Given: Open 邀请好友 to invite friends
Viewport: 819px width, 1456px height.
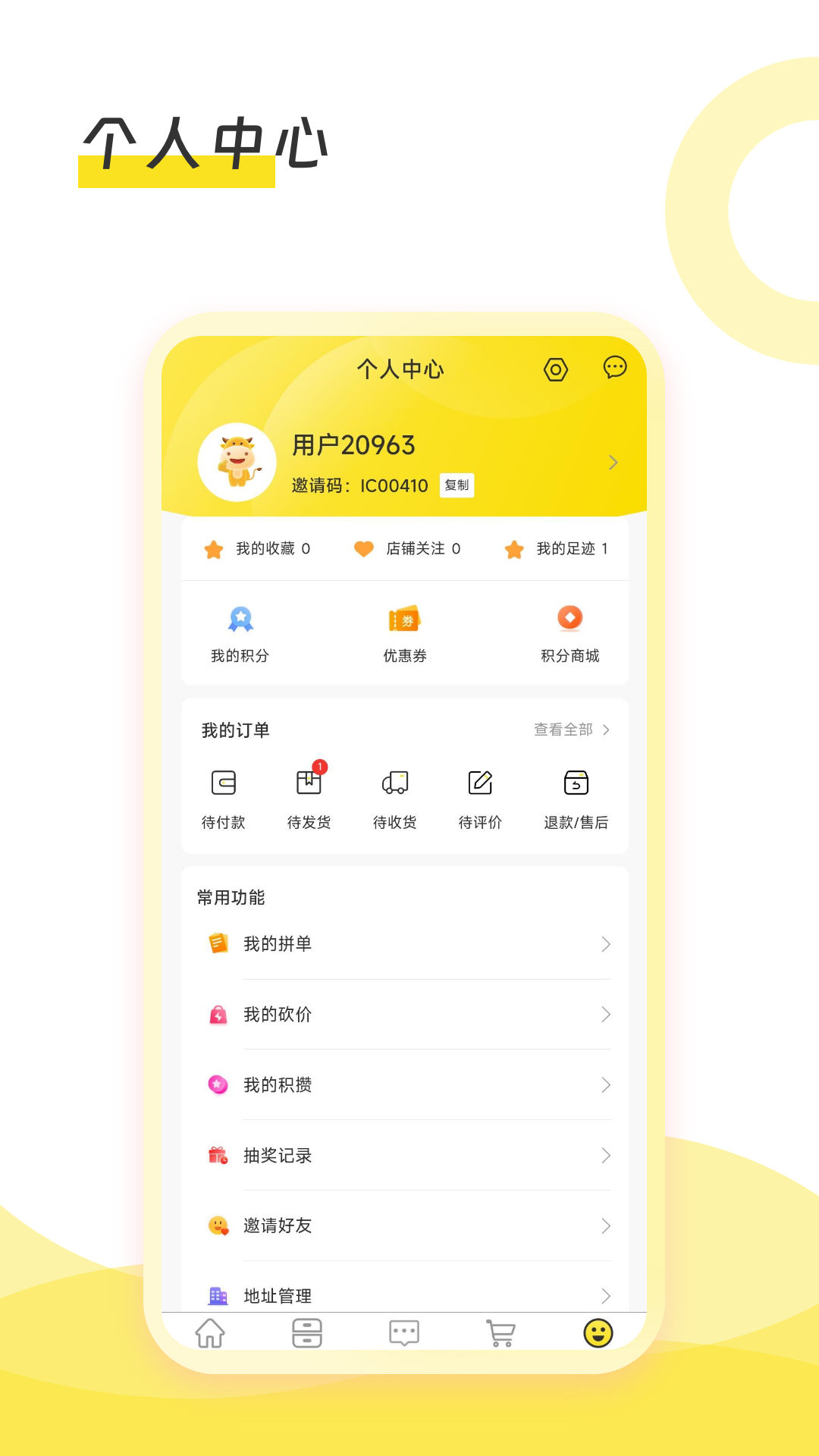Looking at the screenshot, I should click(x=275, y=1225).
